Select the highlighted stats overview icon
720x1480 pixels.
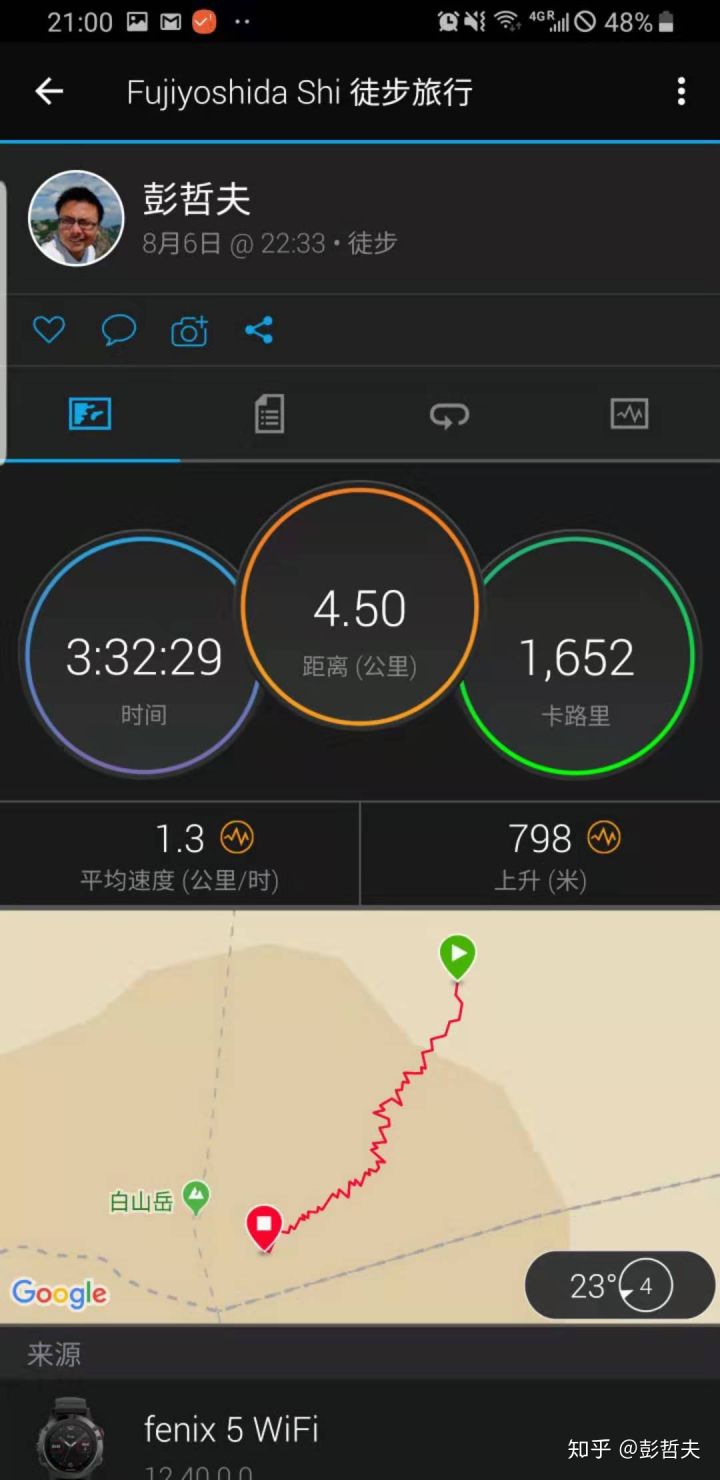(90, 412)
